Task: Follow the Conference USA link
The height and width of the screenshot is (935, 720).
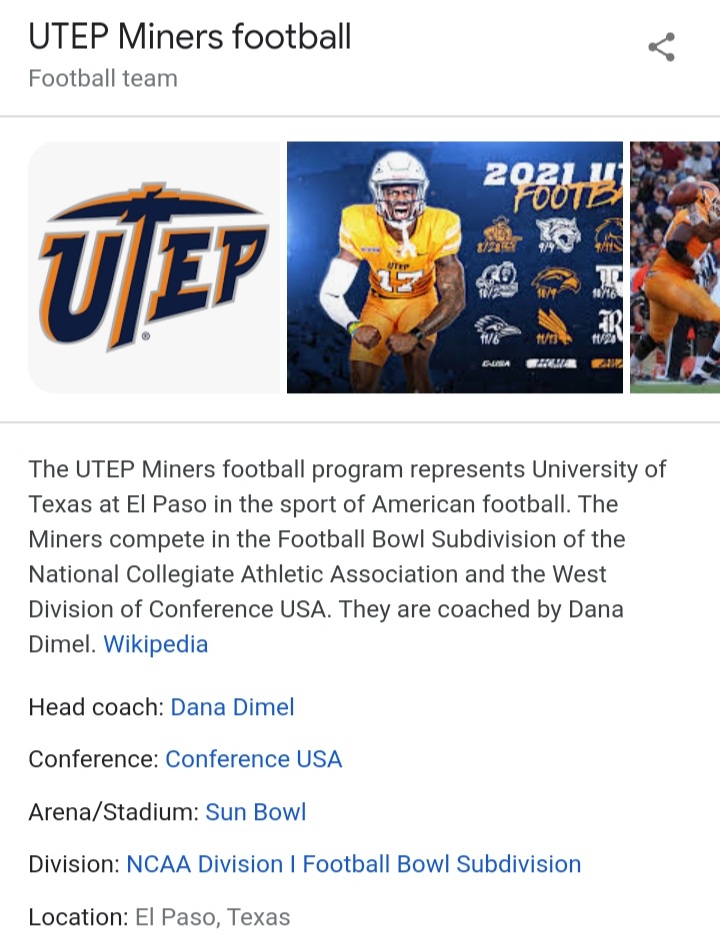Action: [253, 759]
